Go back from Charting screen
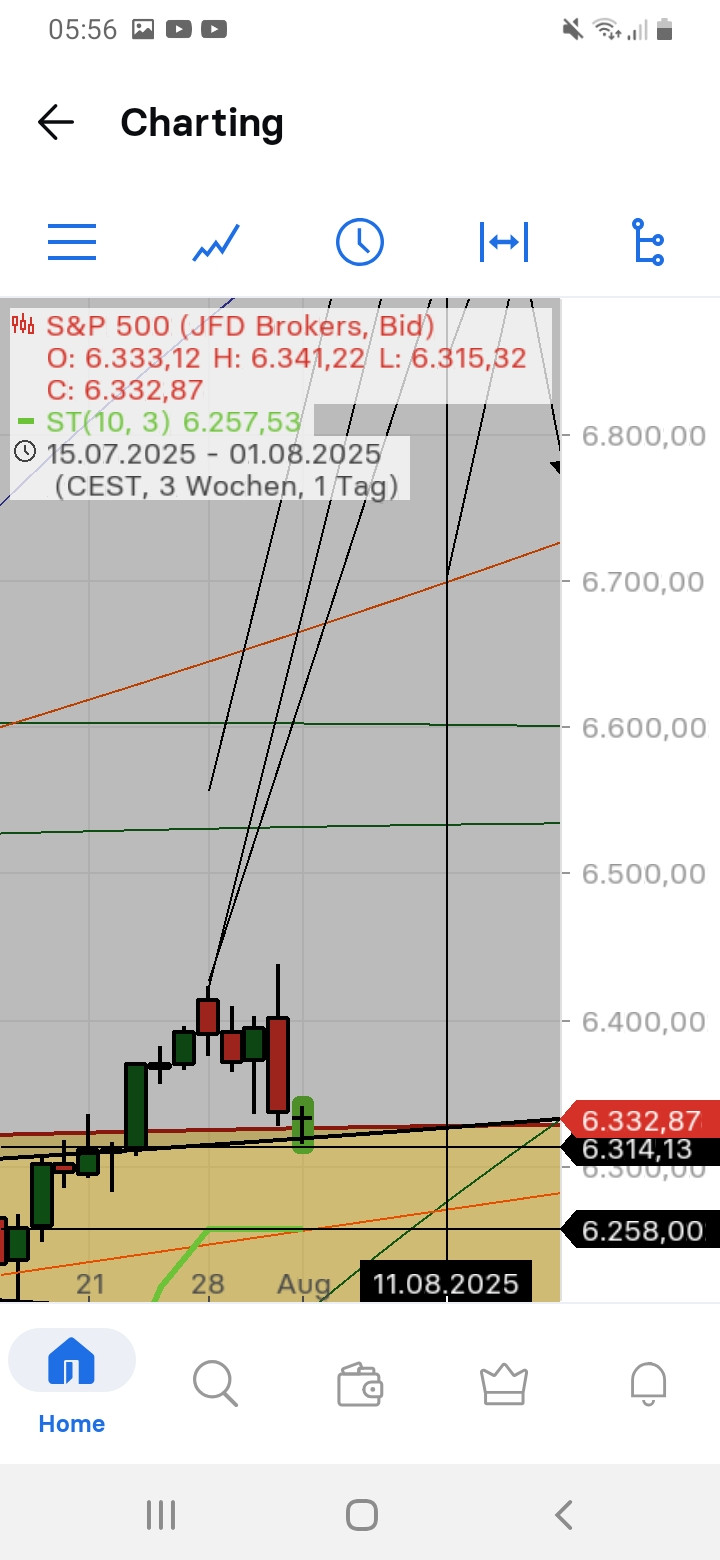 coord(56,122)
